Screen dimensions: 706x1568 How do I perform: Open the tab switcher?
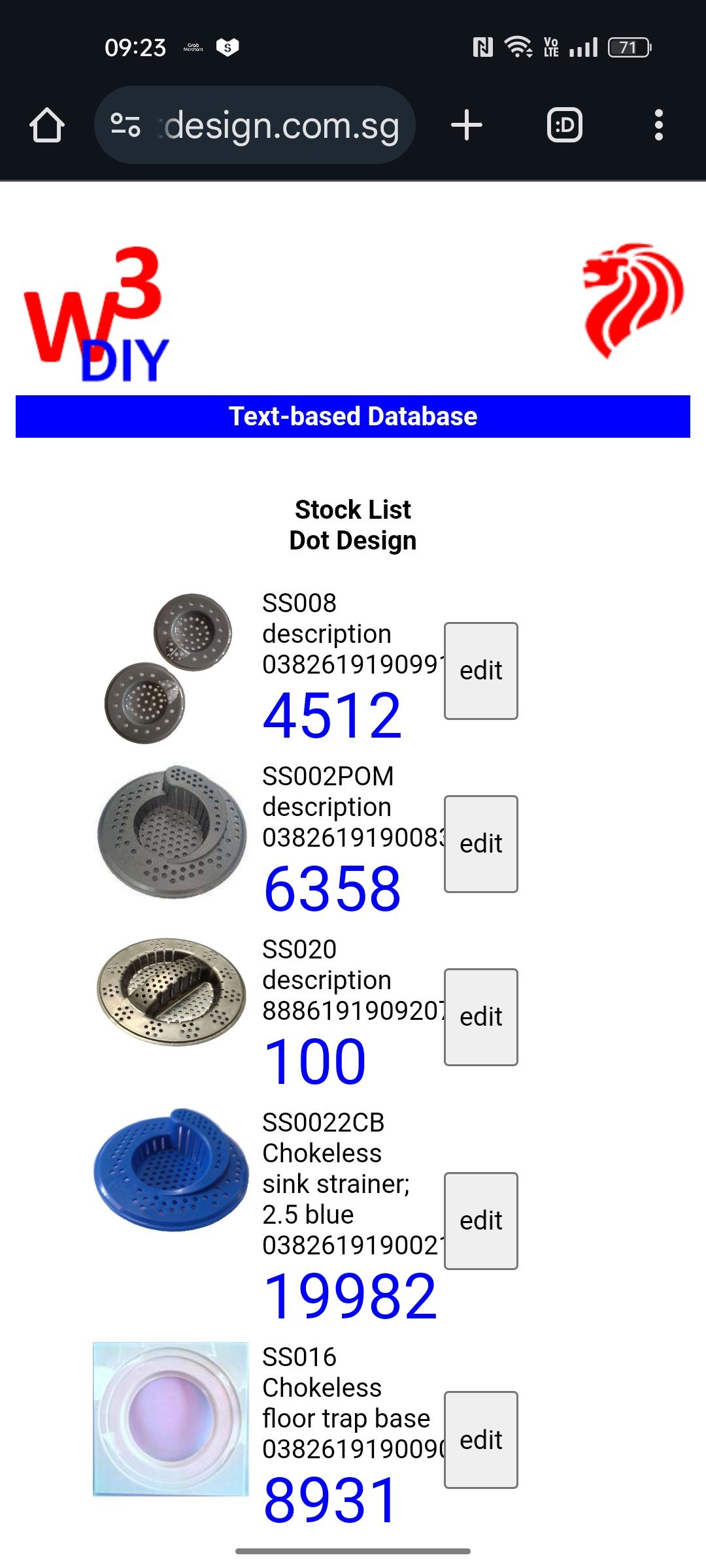tap(564, 125)
